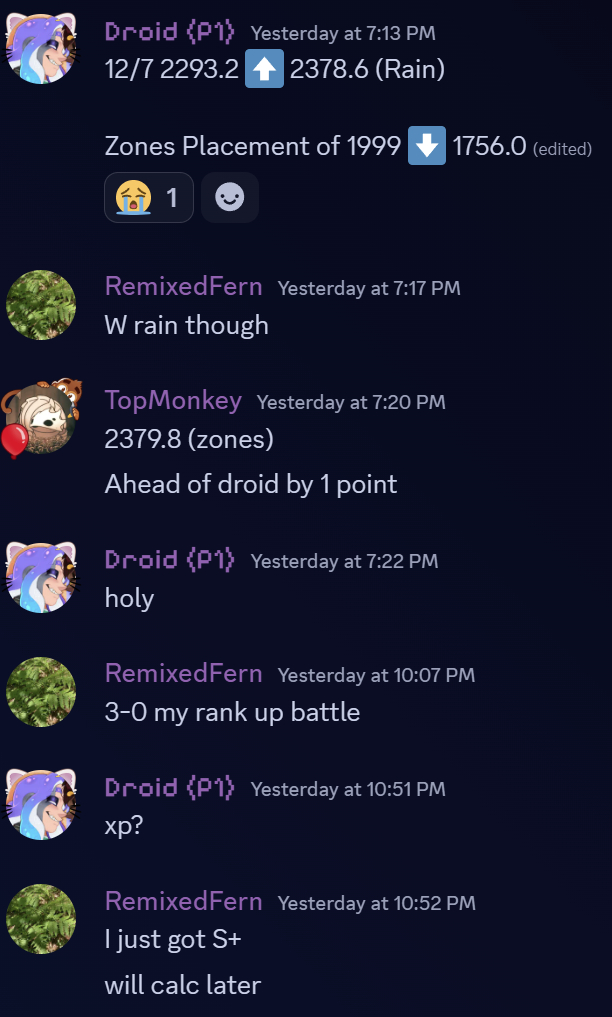Add a reaction to Droid's Zones Placement message

[x=230, y=198]
